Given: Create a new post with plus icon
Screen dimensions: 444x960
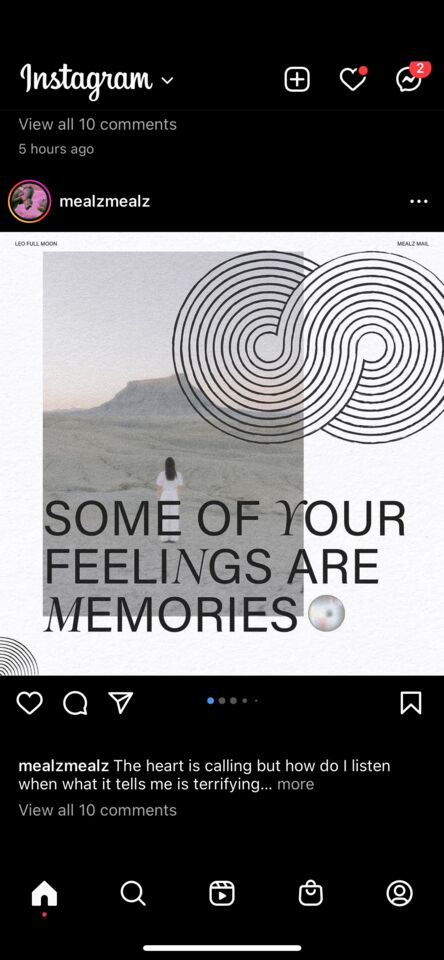Looking at the screenshot, I should point(297,80).
